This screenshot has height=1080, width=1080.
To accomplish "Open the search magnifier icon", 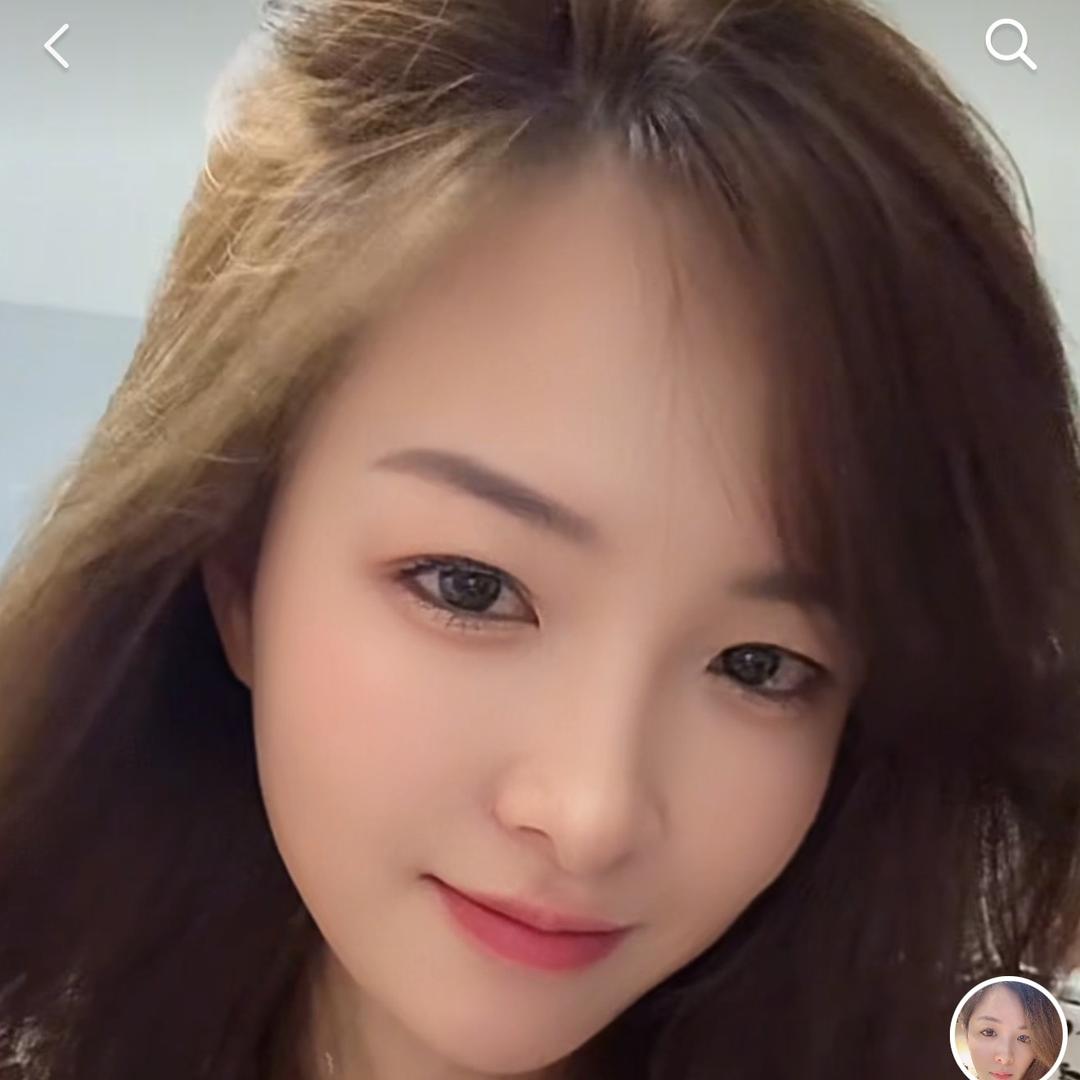I will (x=1009, y=45).
